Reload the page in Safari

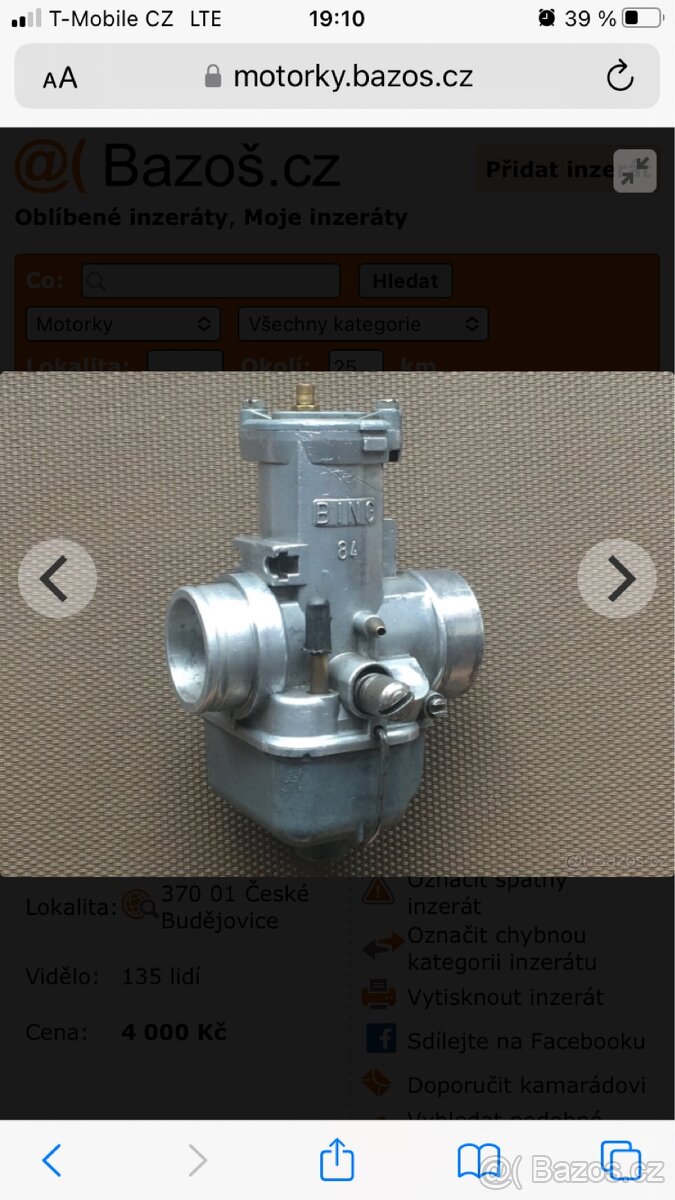(620, 77)
